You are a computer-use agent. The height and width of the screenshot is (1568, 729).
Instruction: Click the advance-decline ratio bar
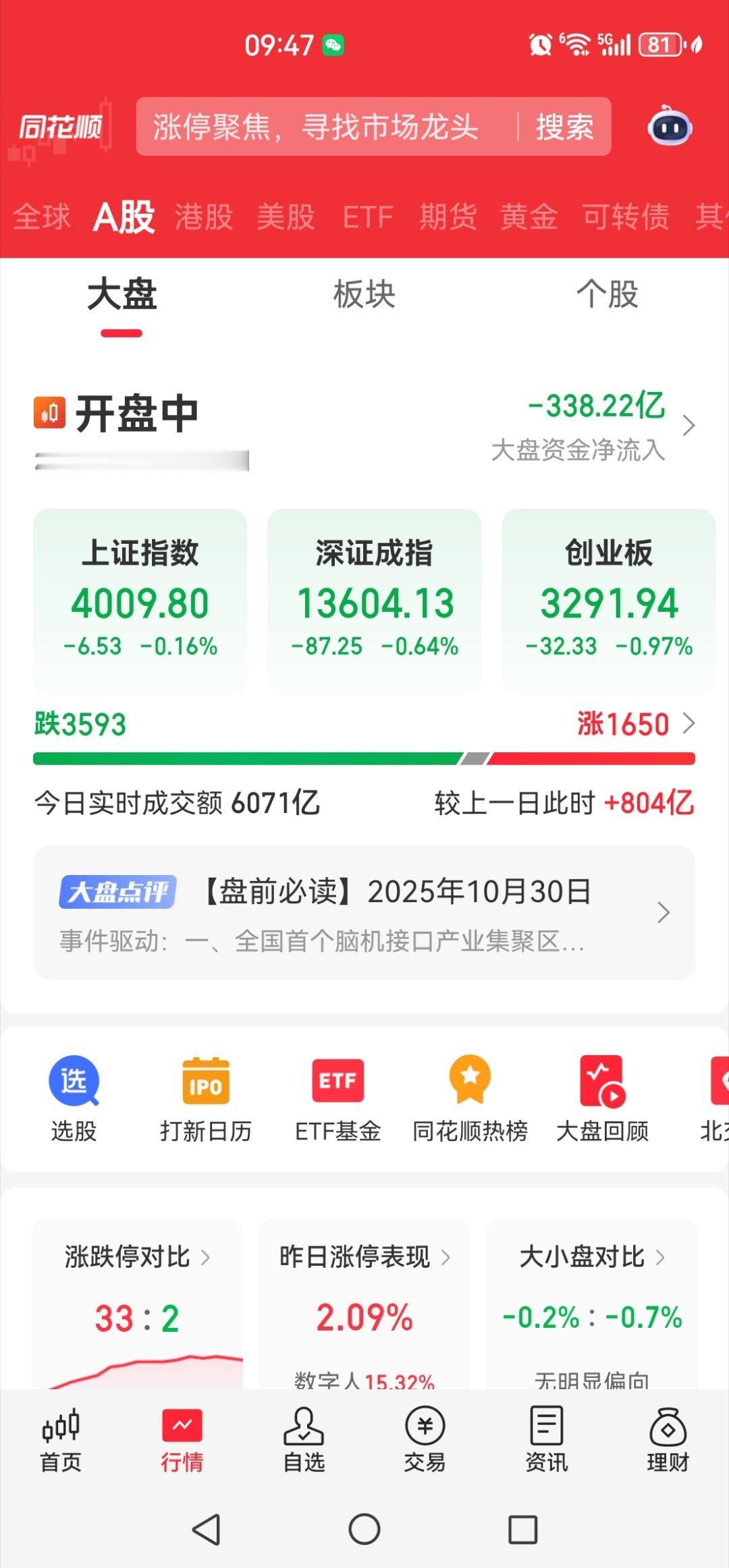pyautogui.click(x=364, y=758)
